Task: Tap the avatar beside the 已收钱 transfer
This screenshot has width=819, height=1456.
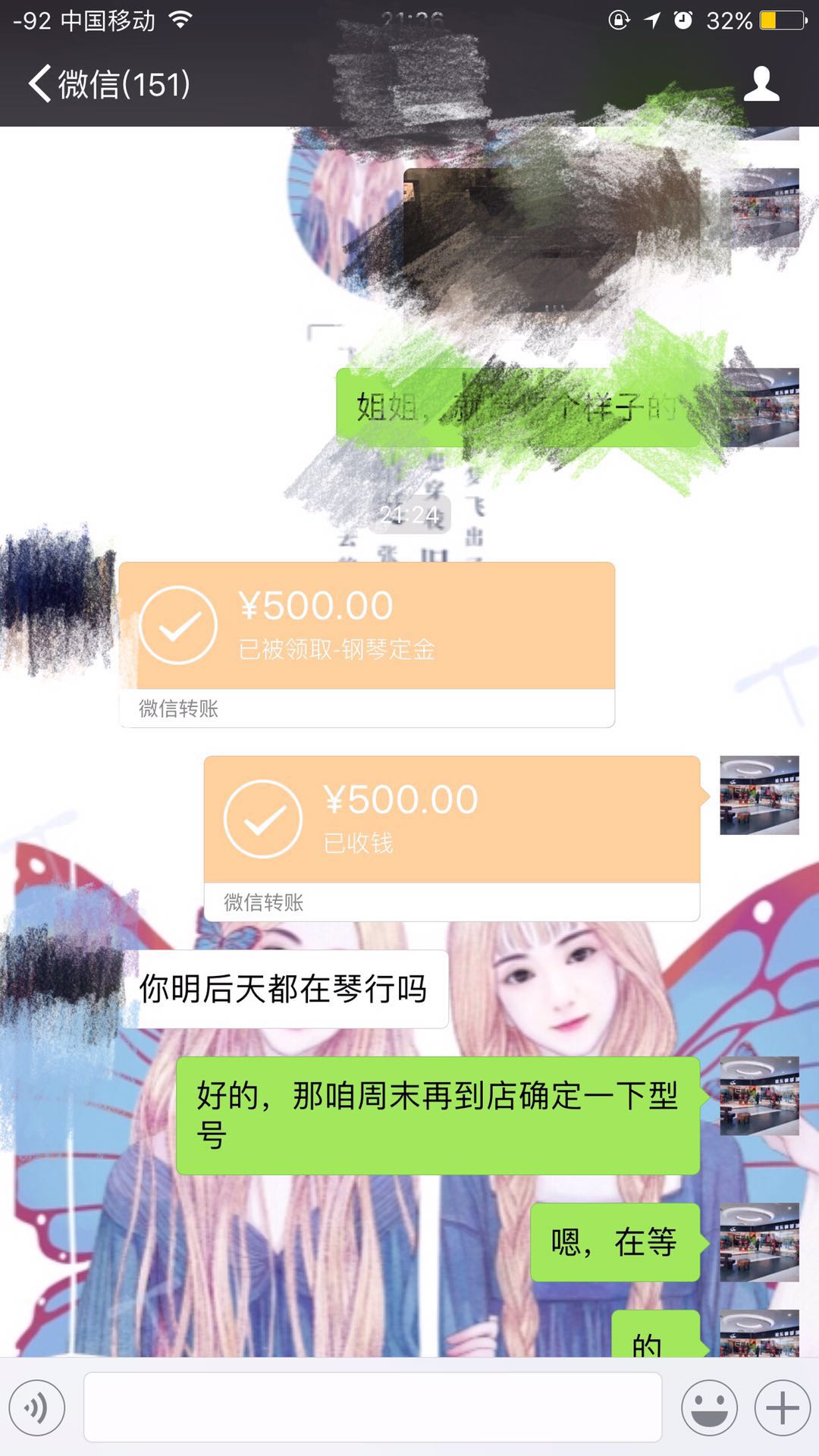Action: click(x=759, y=795)
